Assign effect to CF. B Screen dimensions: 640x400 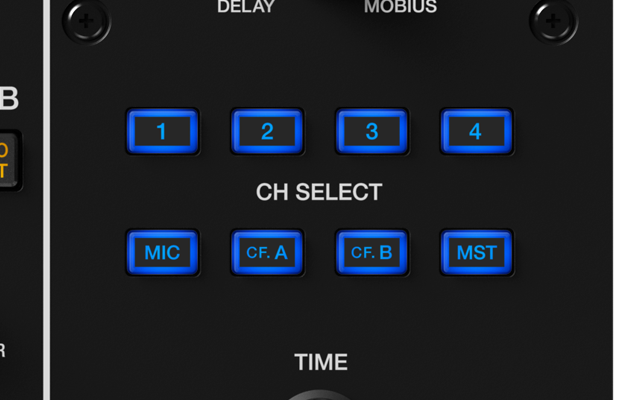[371, 252]
